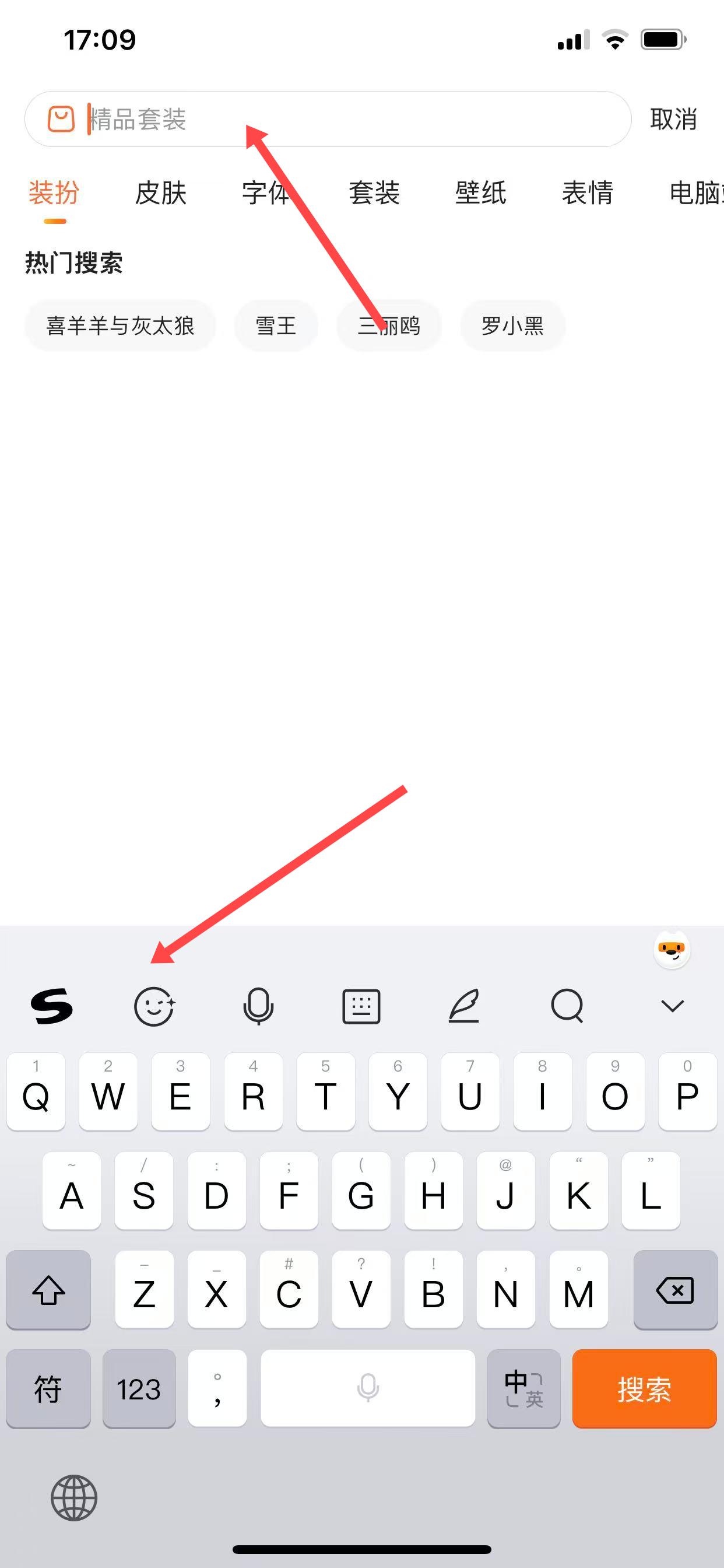This screenshot has width=724, height=1568.
Task: Open the keyboard layout switcher icon
Action: coord(361,1006)
